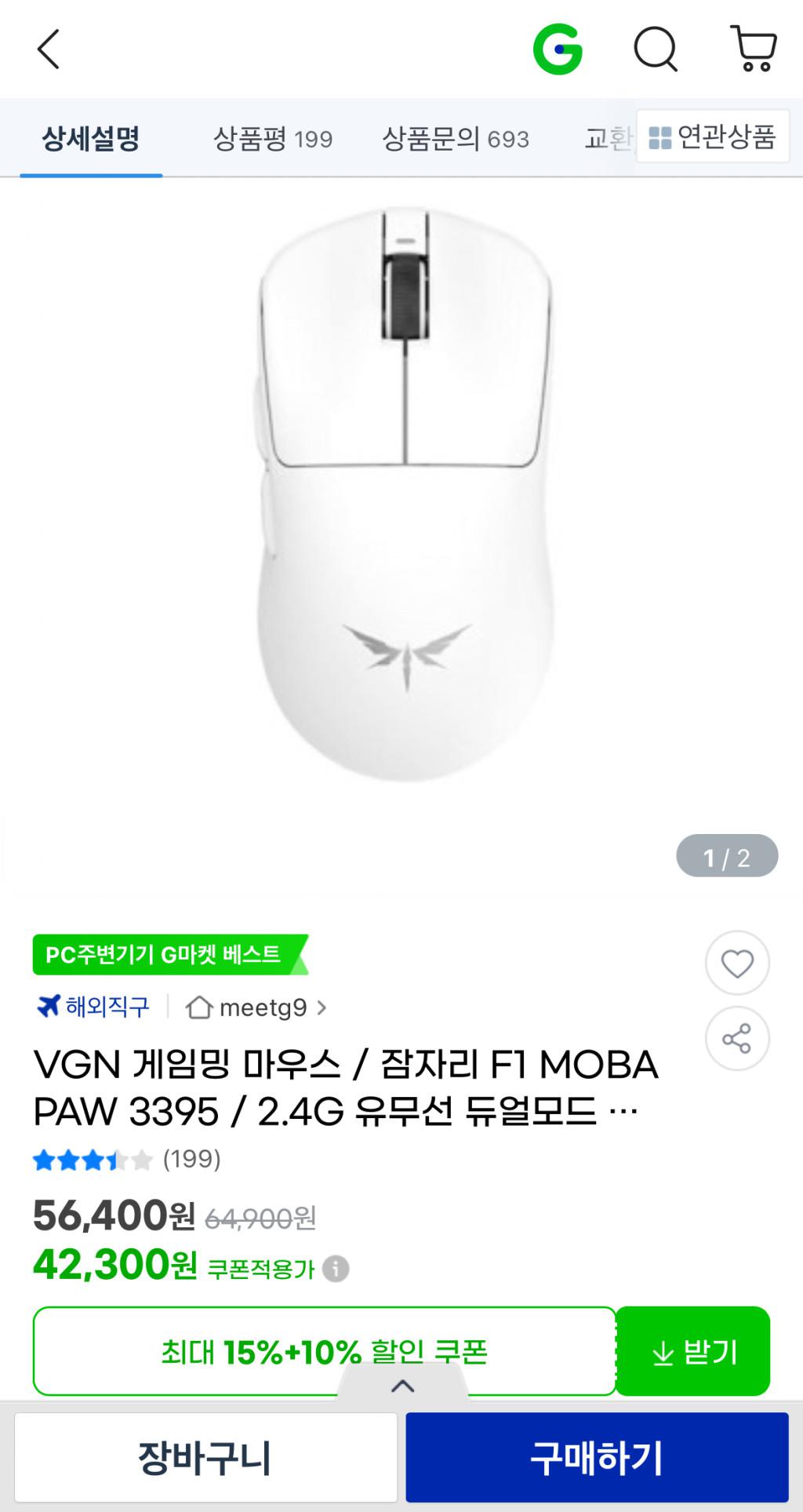Image resolution: width=803 pixels, height=1512 pixels.
Task: Download coupon with 받기 button
Action: pyautogui.click(x=693, y=1350)
